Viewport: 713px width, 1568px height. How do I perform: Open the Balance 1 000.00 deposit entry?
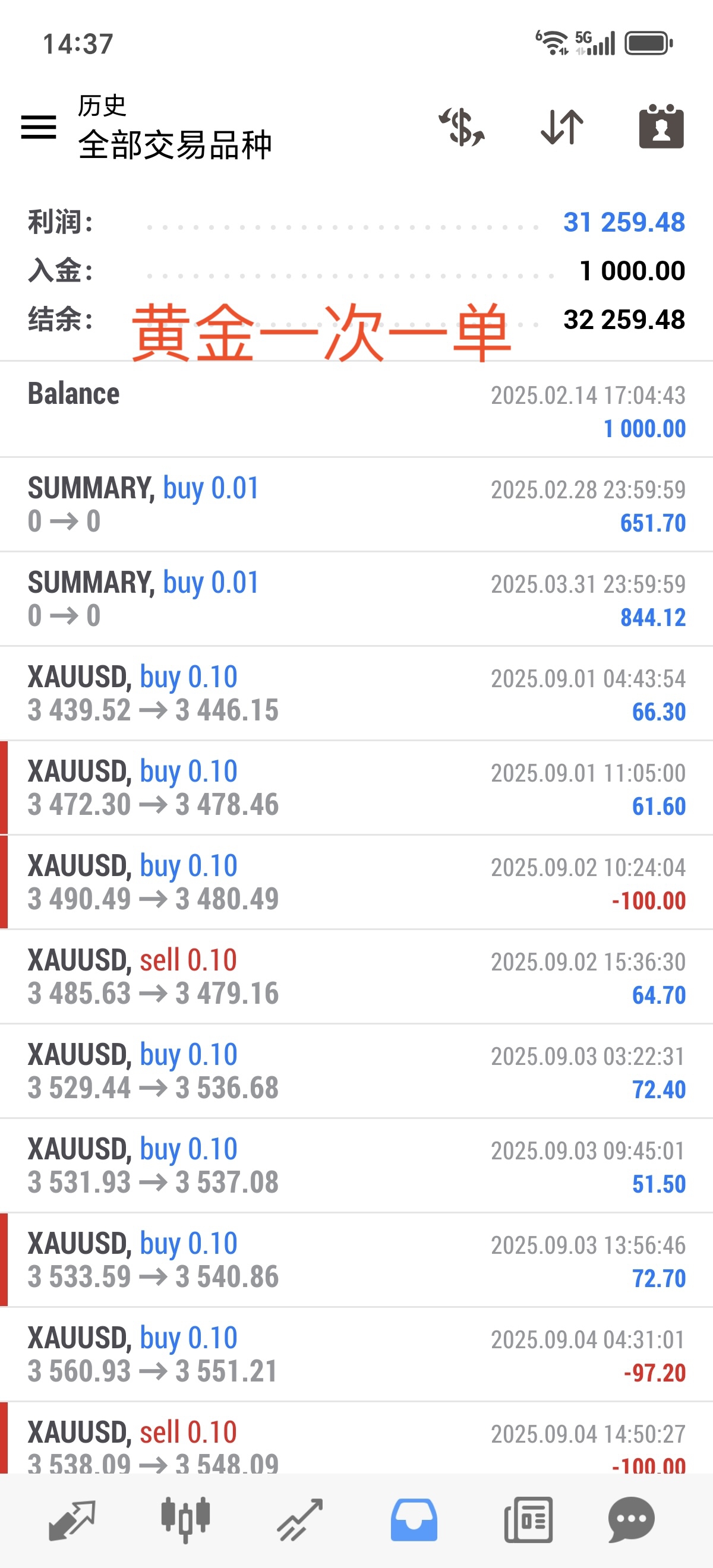(x=356, y=410)
